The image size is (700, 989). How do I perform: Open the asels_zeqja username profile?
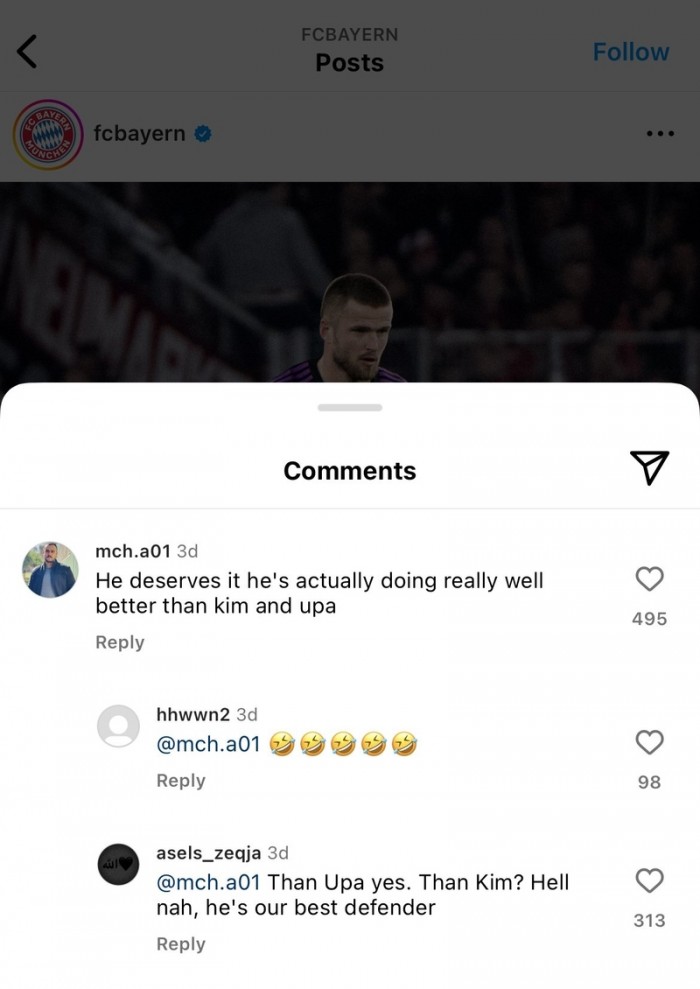(209, 853)
